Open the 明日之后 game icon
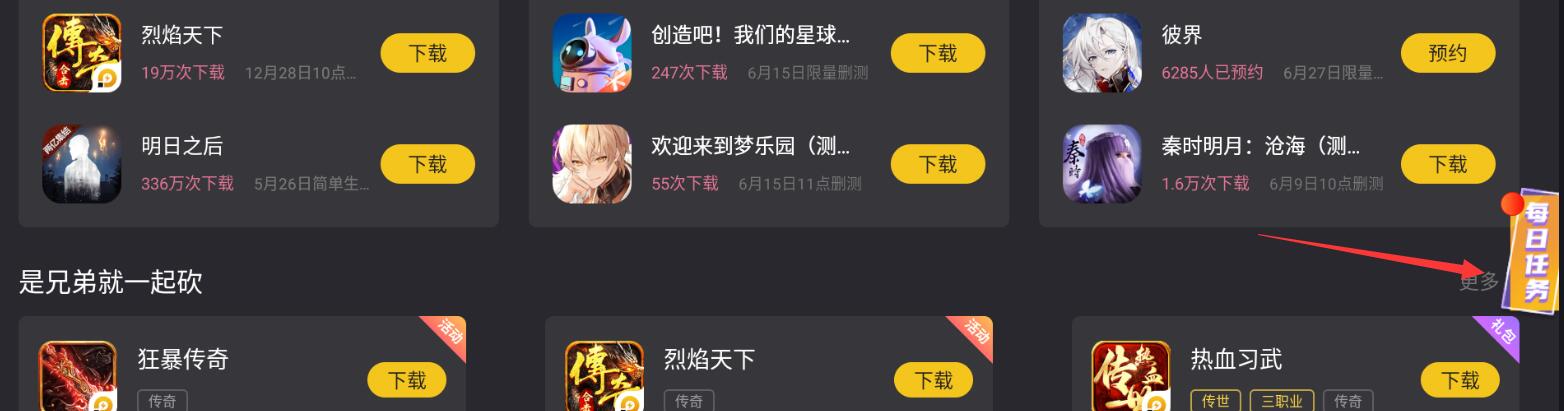The height and width of the screenshot is (411, 1564). 81,164
